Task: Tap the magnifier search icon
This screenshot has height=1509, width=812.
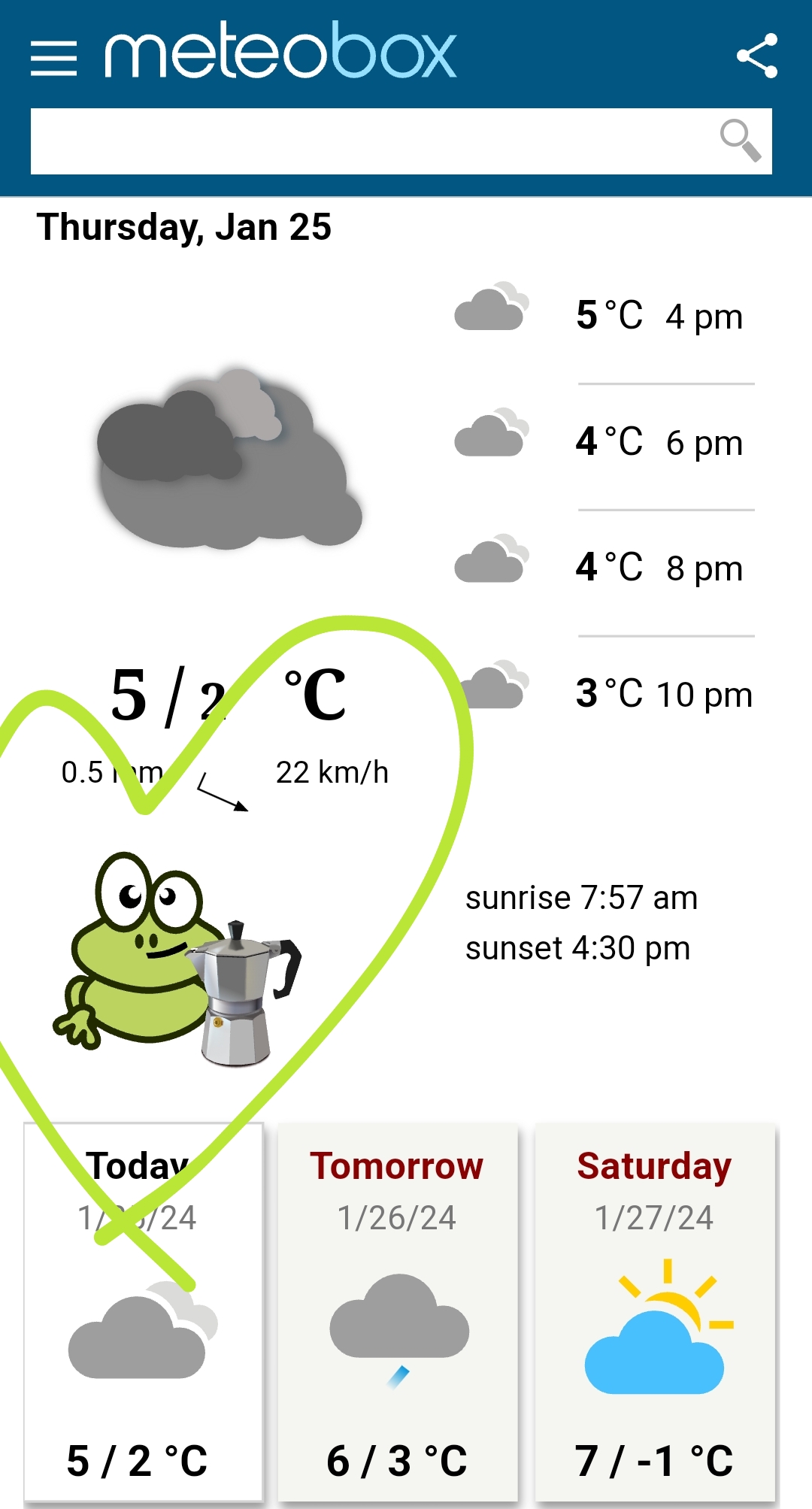Action: (740, 141)
